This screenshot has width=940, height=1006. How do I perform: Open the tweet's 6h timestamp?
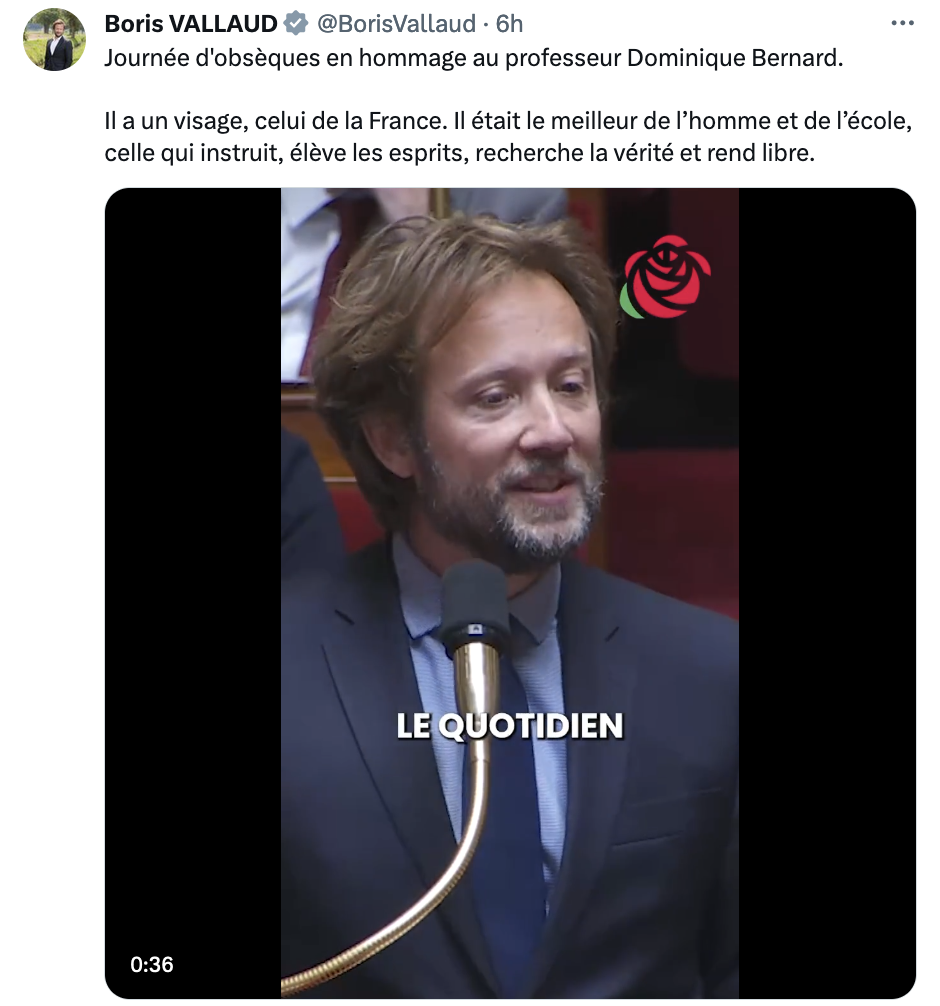coord(509,23)
